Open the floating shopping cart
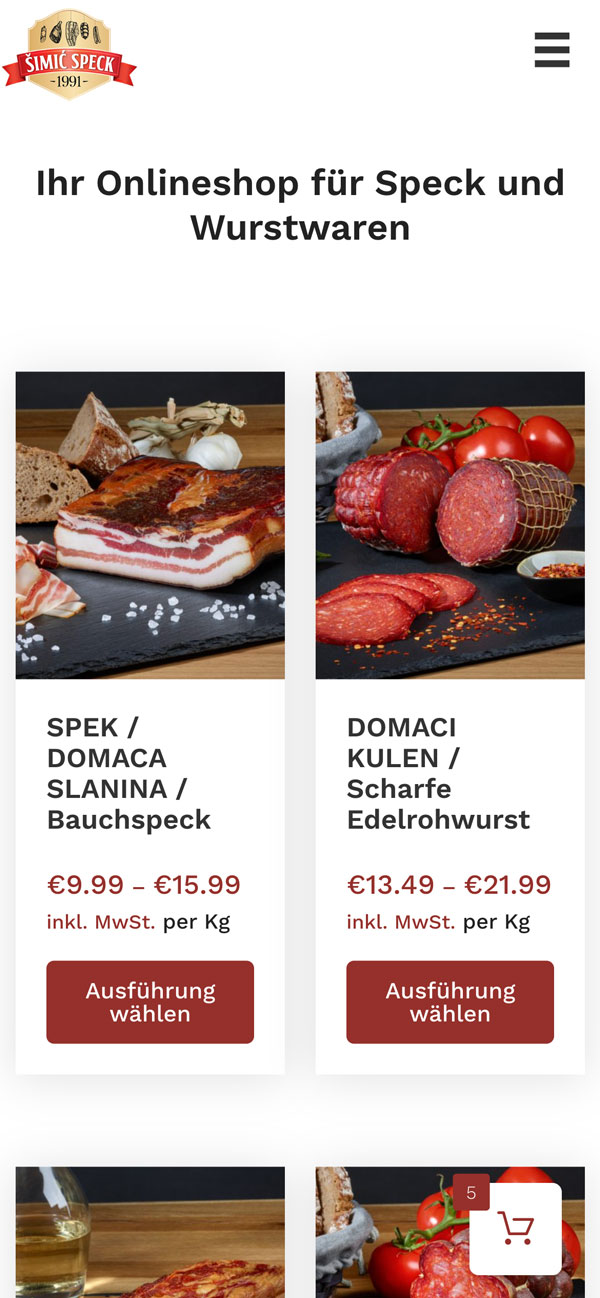 click(515, 1228)
